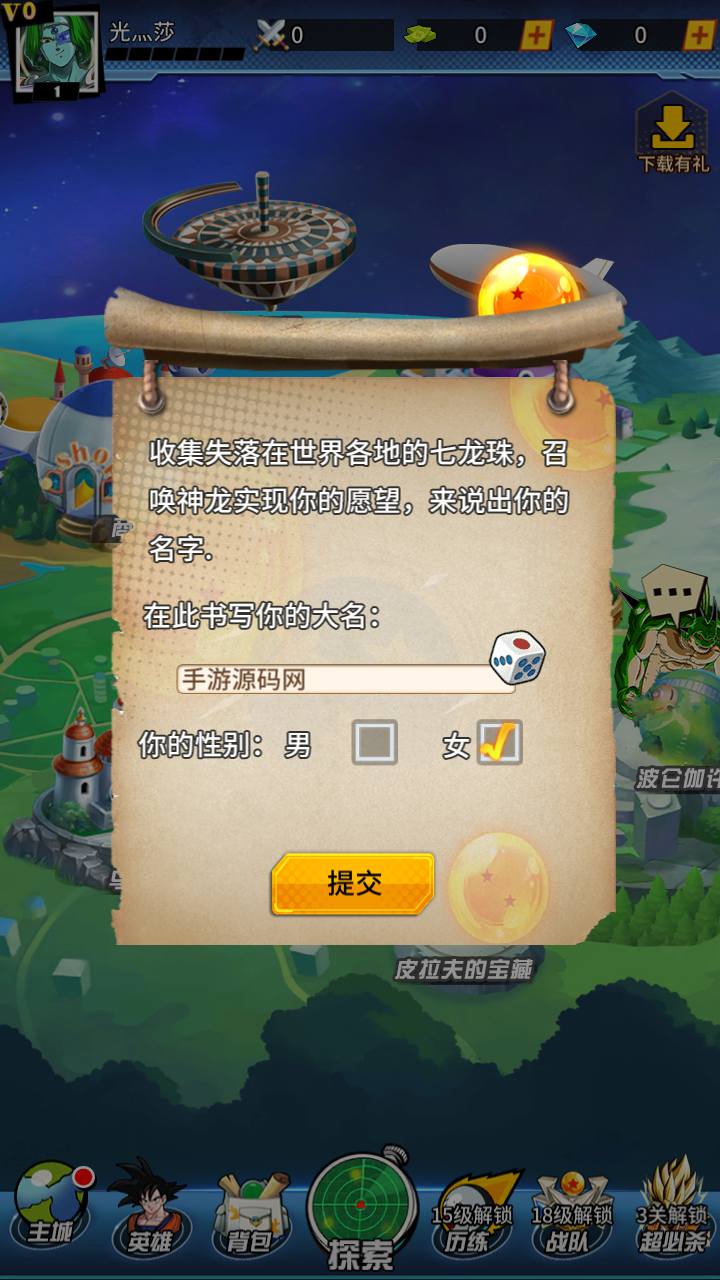Open the player avatar profile
720x1280 pixels.
pyautogui.click(x=56, y=48)
